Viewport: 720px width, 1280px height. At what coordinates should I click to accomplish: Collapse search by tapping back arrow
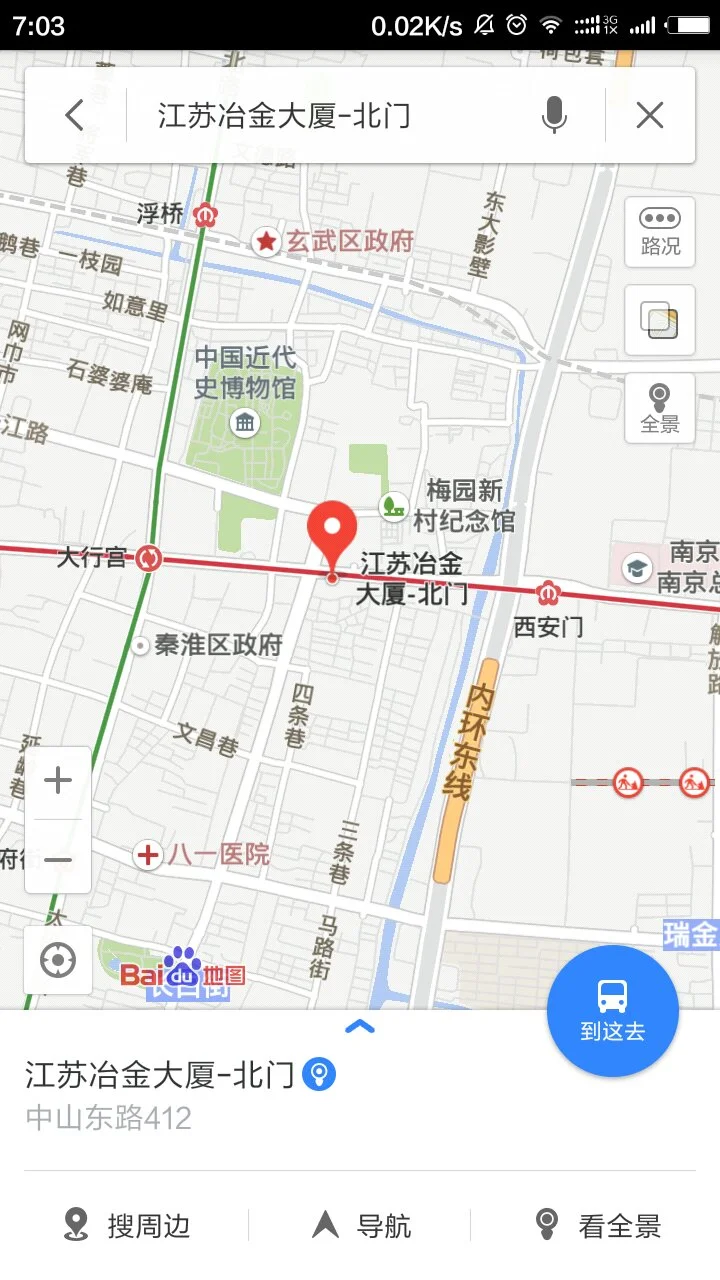[73, 115]
